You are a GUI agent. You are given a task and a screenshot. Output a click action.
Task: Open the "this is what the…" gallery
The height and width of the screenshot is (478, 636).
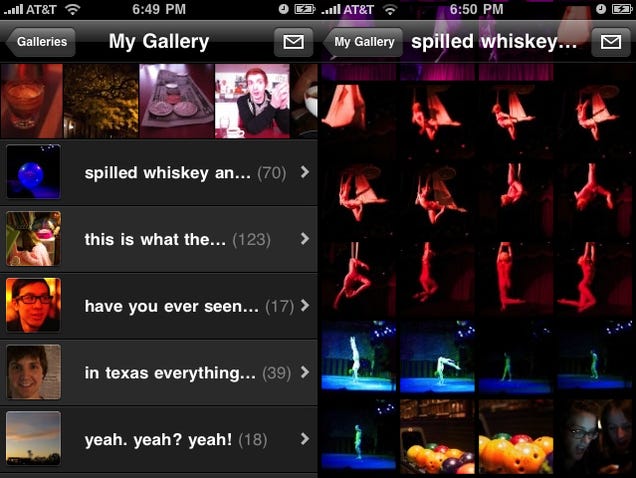tap(160, 239)
